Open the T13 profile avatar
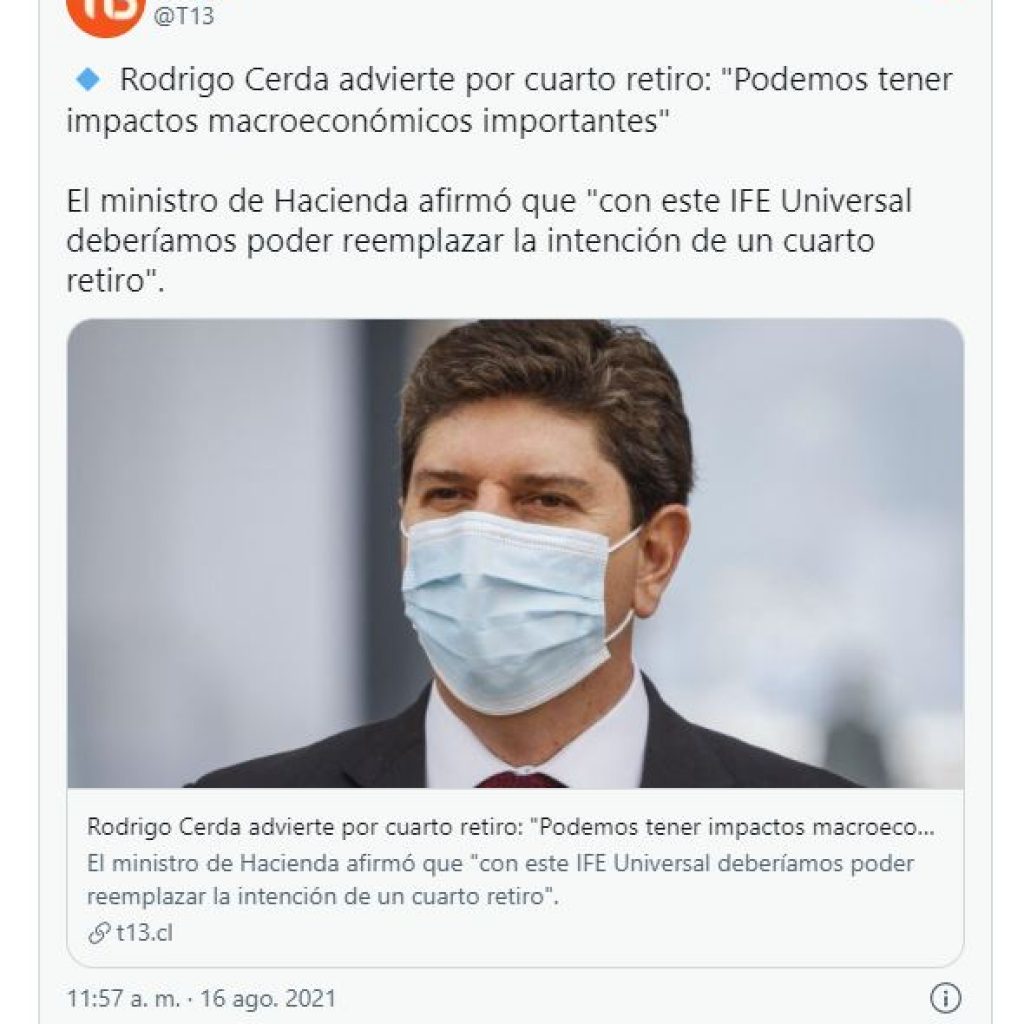 pos(104,12)
